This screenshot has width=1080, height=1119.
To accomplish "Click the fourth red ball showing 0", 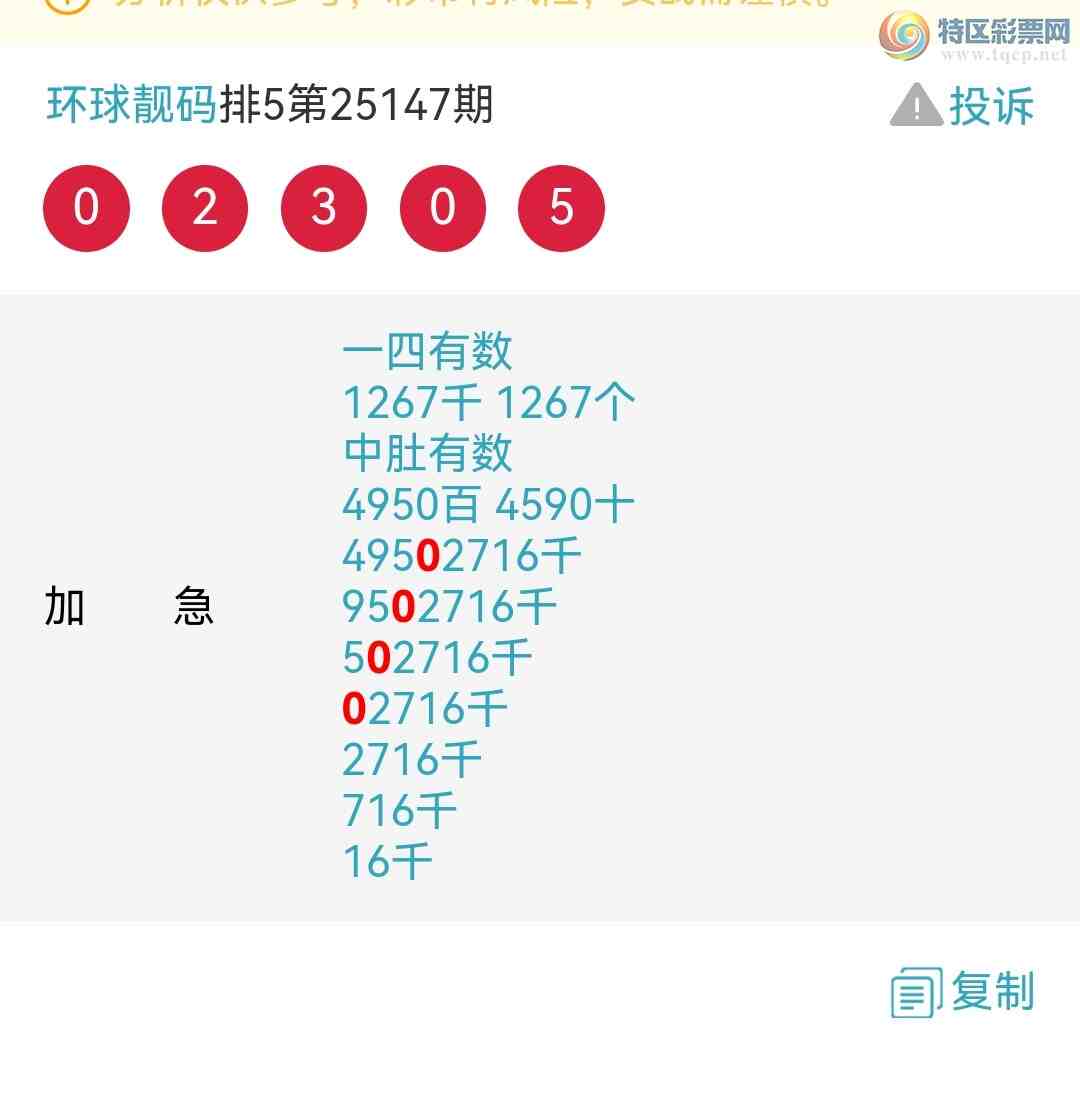I will click(443, 207).
